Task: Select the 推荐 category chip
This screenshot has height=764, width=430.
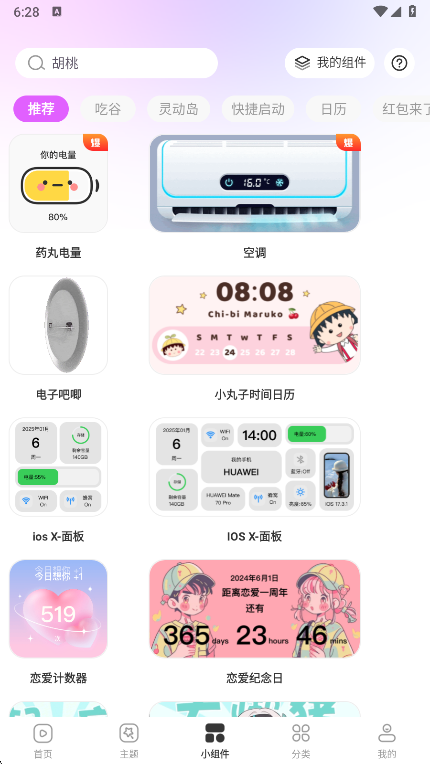Action: click(x=41, y=109)
